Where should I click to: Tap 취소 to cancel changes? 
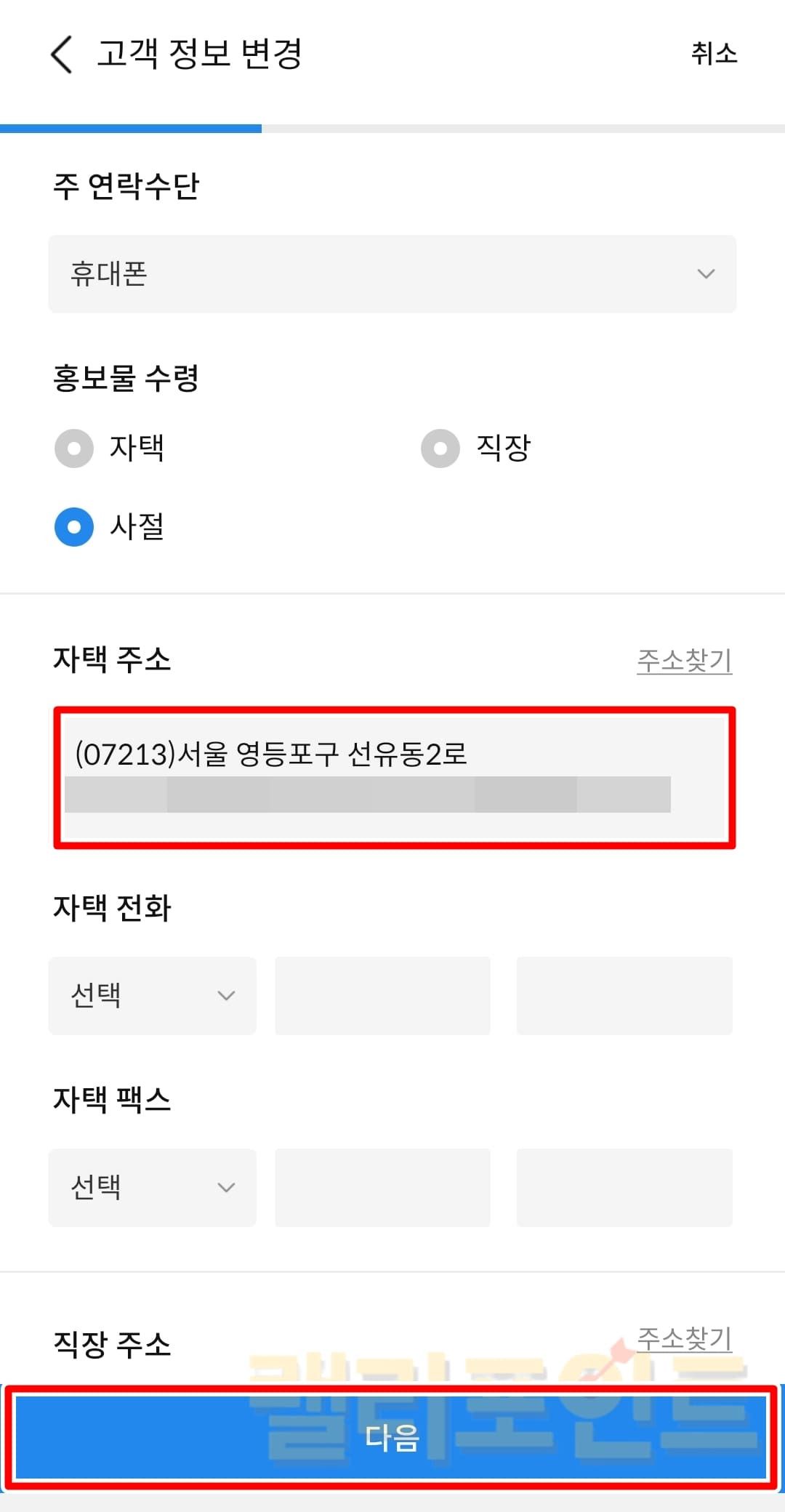(714, 54)
